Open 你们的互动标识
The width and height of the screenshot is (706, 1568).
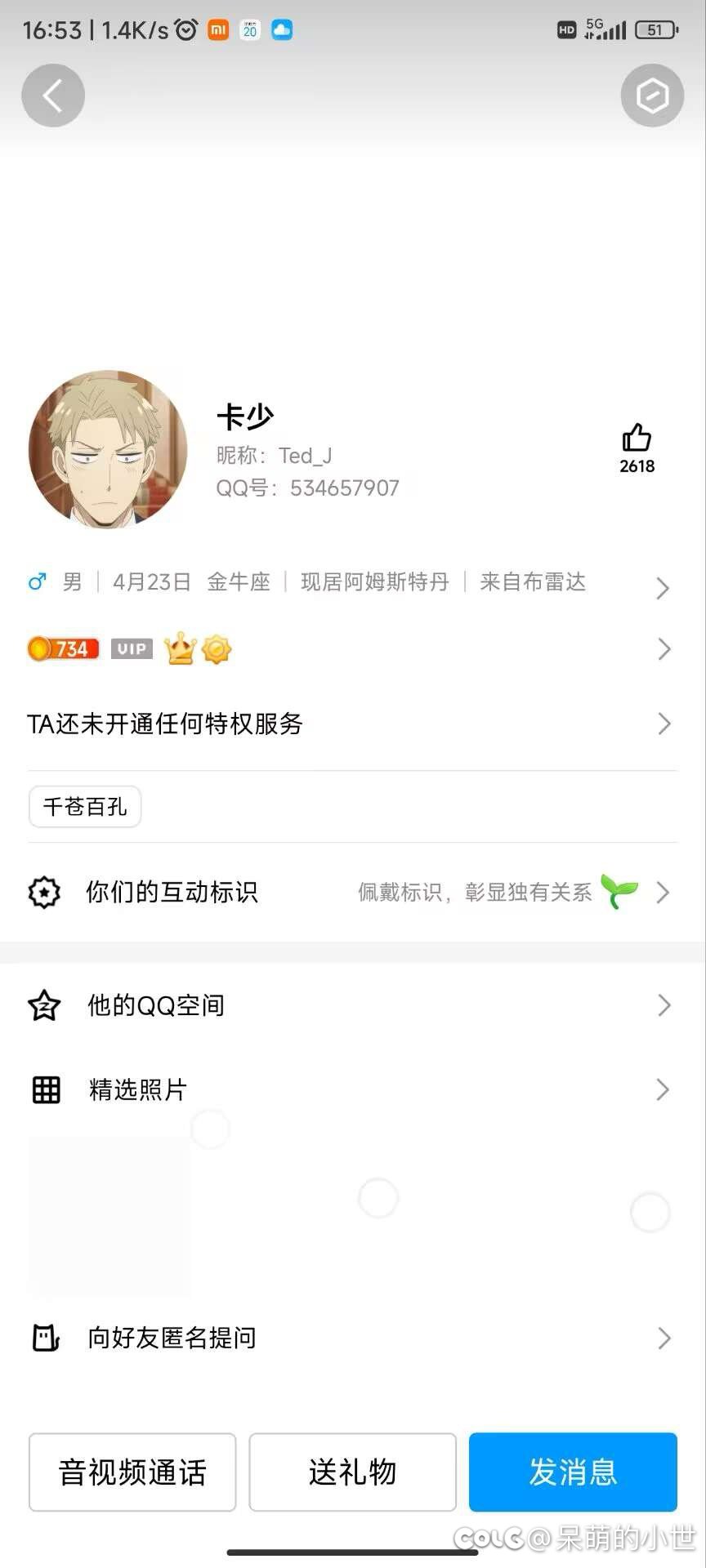tap(353, 892)
